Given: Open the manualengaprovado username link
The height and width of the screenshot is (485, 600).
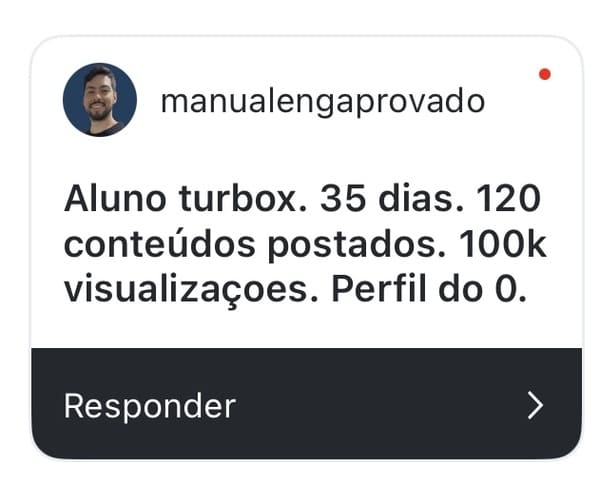Looking at the screenshot, I should coord(322,102).
